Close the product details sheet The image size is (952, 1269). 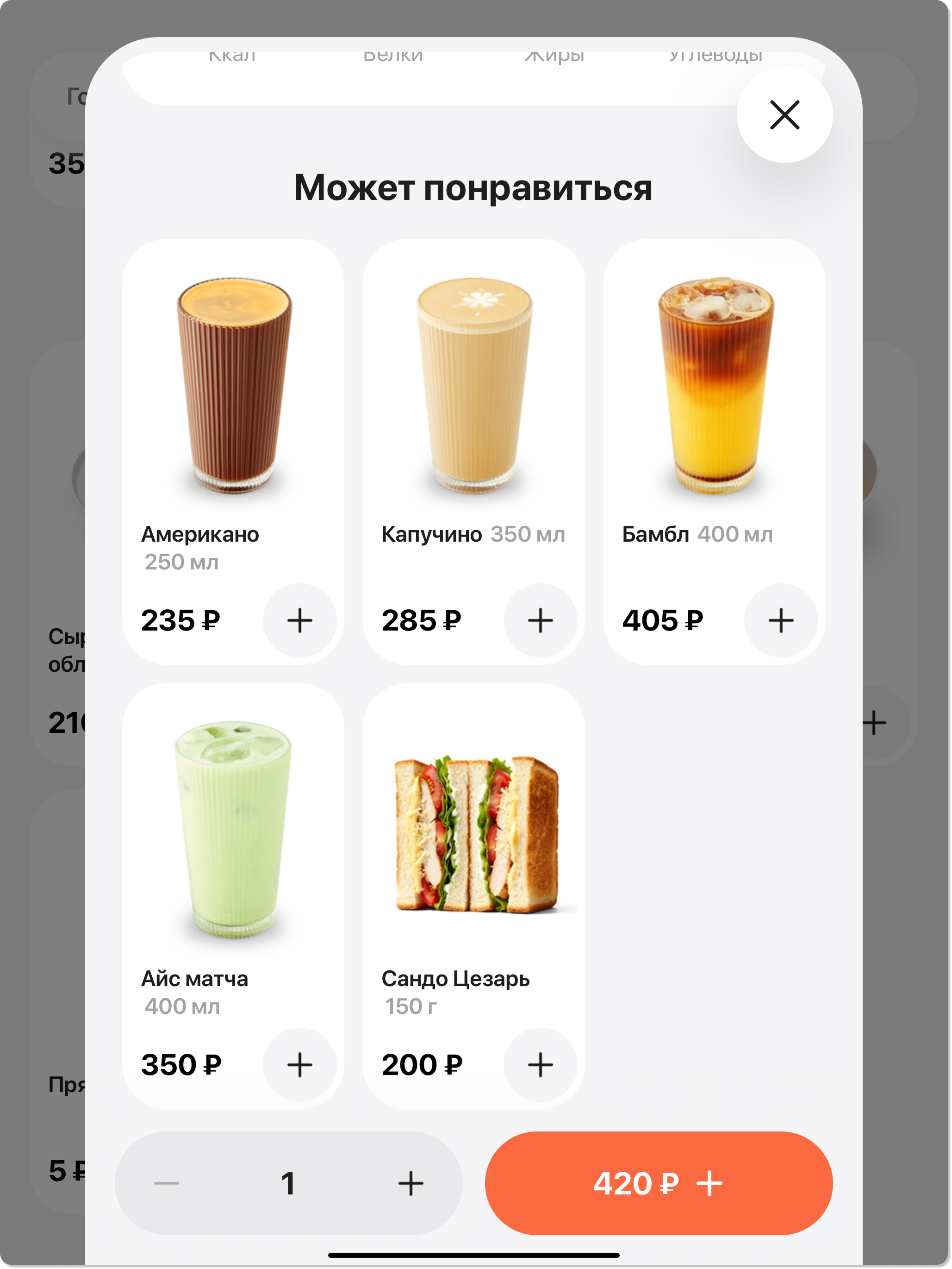point(784,115)
